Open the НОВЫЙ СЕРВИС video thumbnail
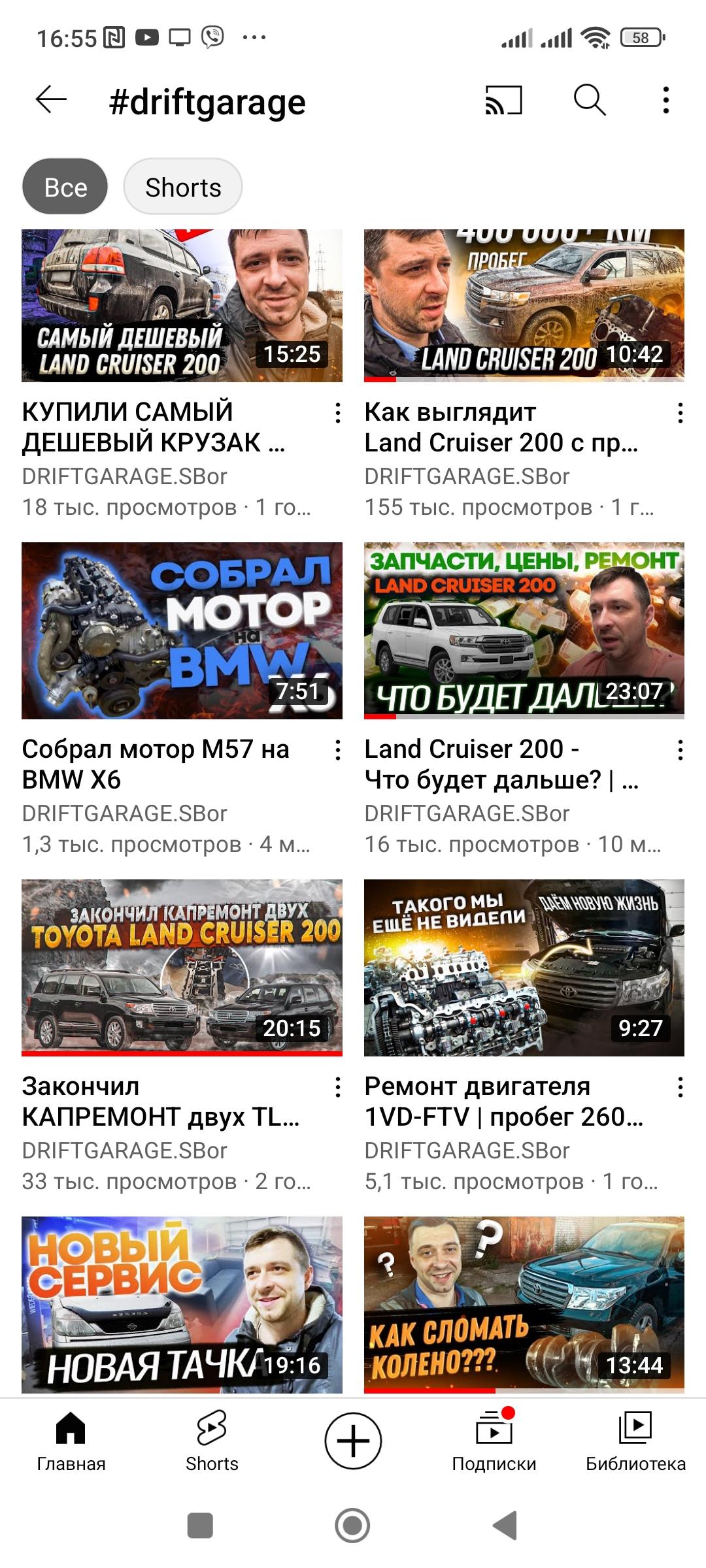 (x=182, y=1303)
